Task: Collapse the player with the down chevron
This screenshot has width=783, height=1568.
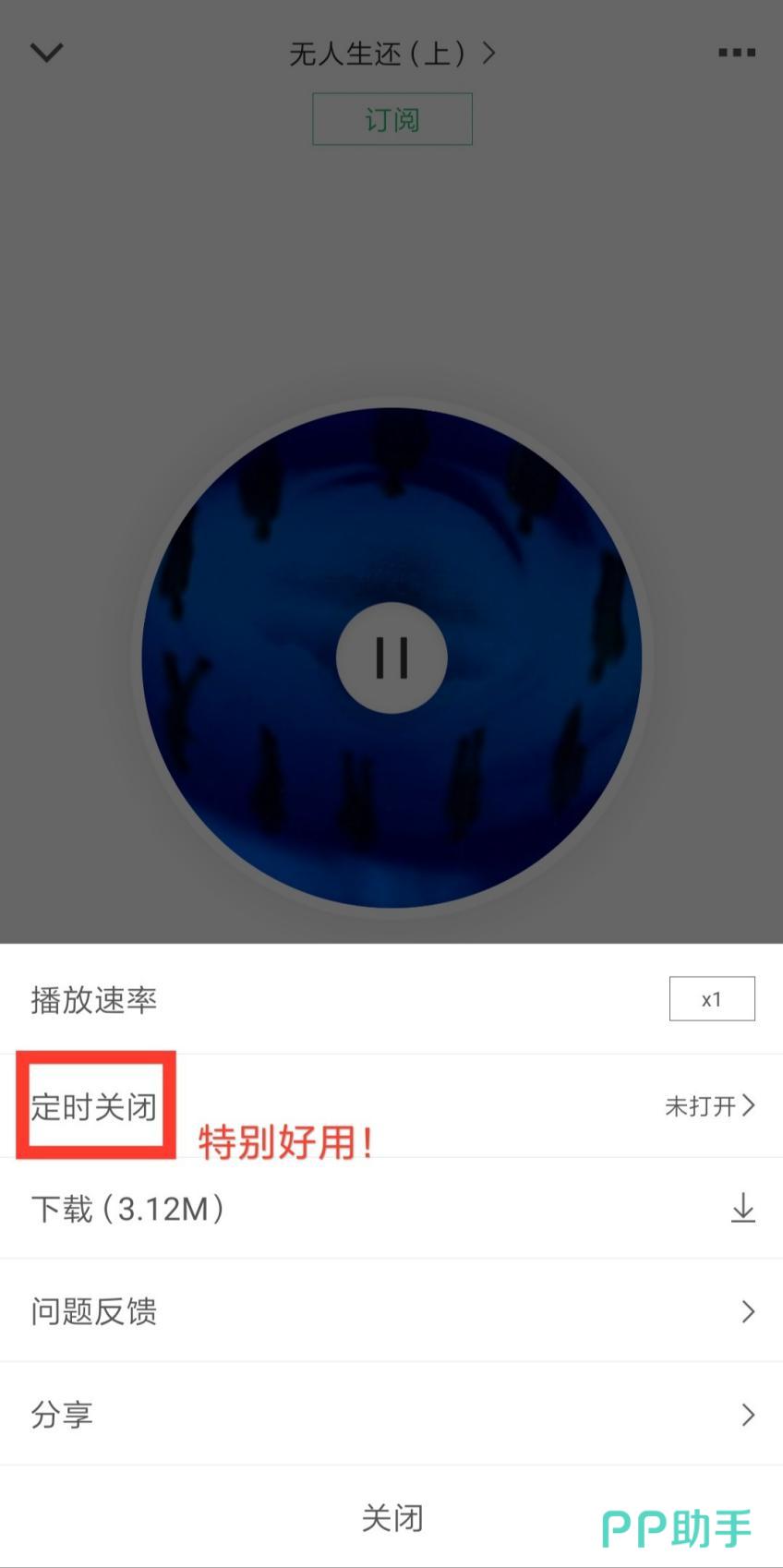Action: (46, 53)
